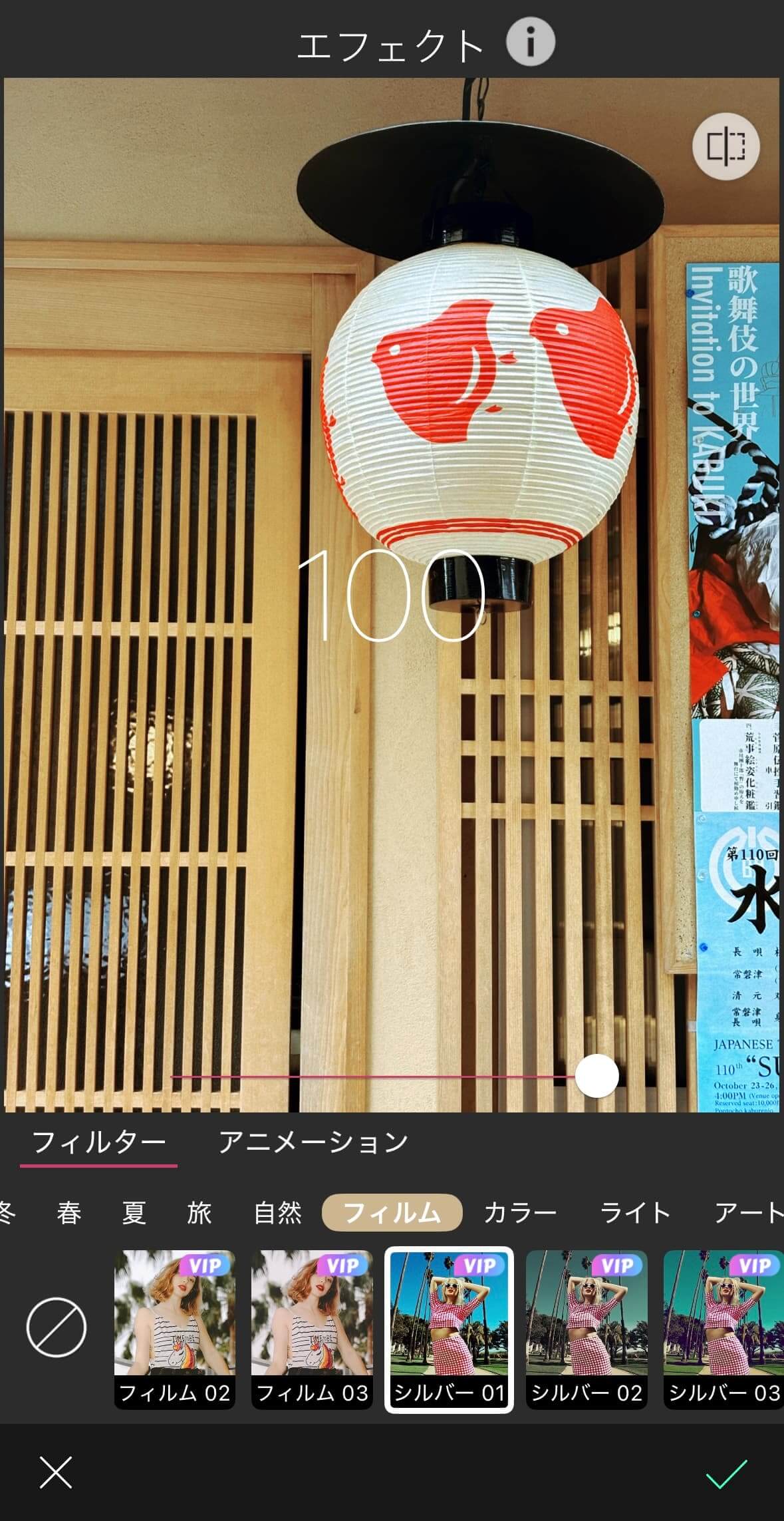Apply the シルバー 02 filter
This screenshot has width=784, height=1521.
587,1329
